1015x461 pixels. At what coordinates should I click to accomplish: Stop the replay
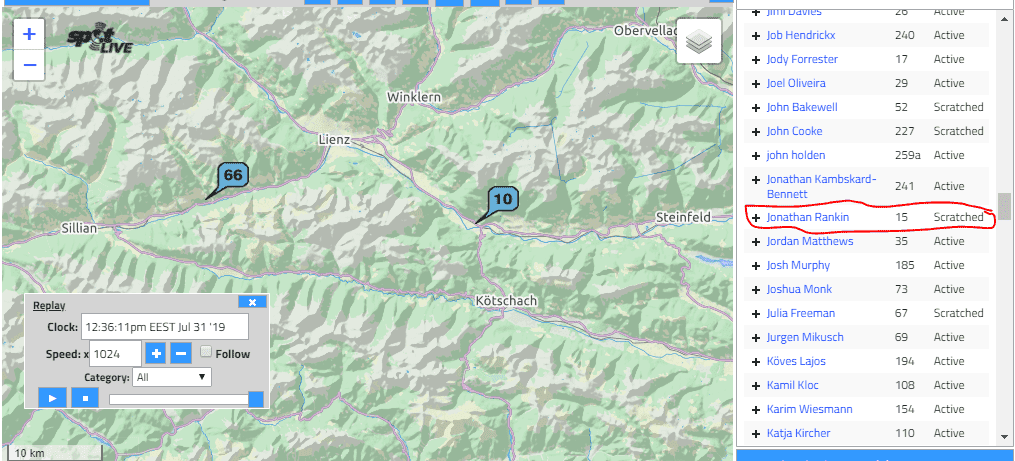pyautogui.click(x=84, y=398)
